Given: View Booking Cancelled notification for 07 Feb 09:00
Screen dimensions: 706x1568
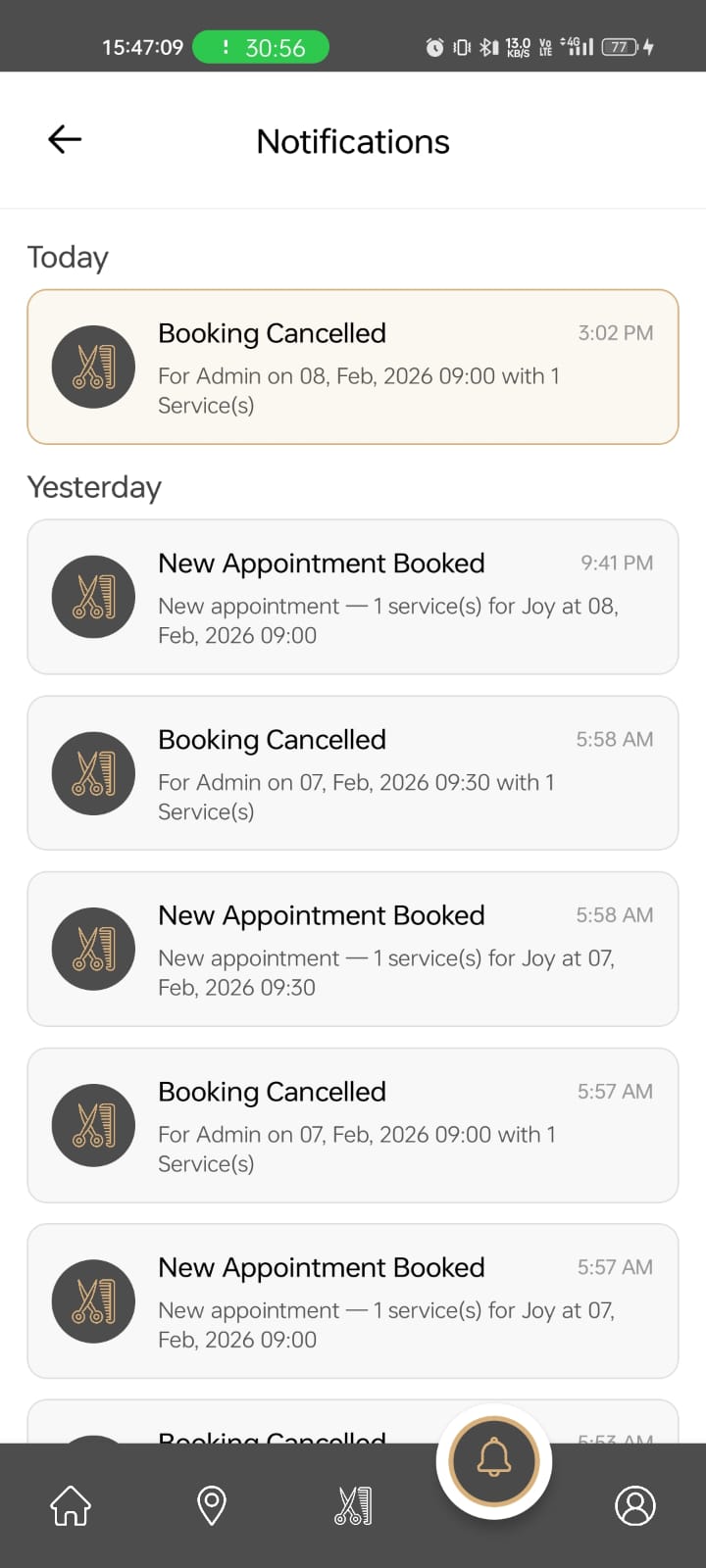Looking at the screenshot, I should [353, 1125].
